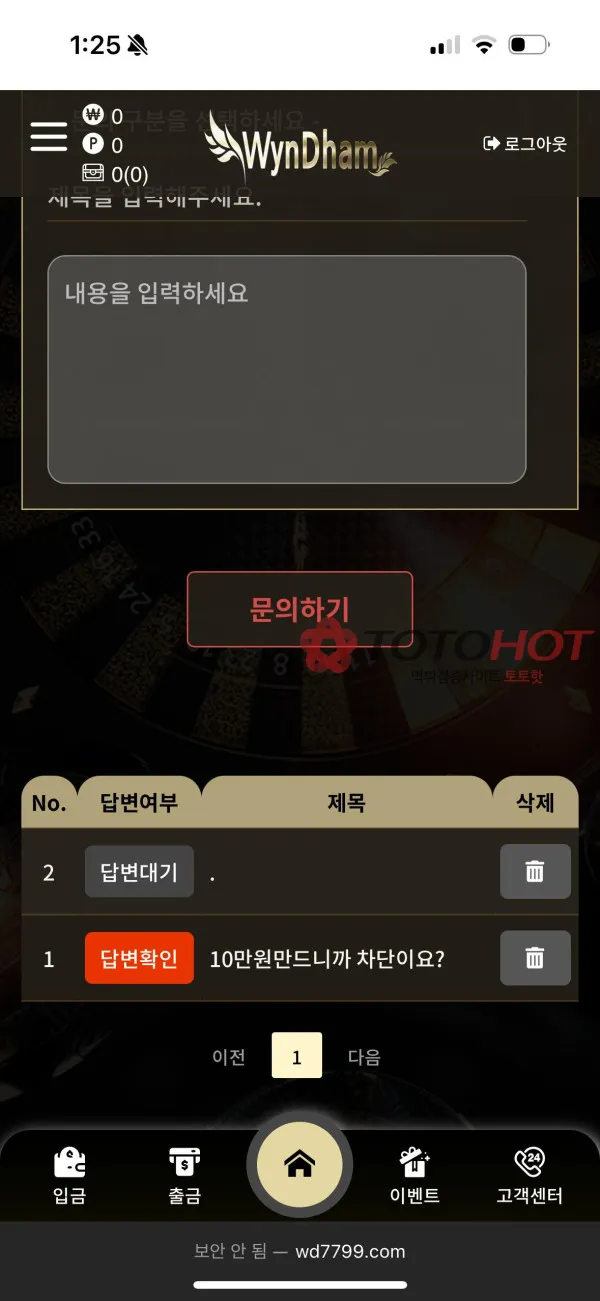600x1301 pixels.
Task: Tap the 로그아웃 logout link
Action: click(525, 144)
